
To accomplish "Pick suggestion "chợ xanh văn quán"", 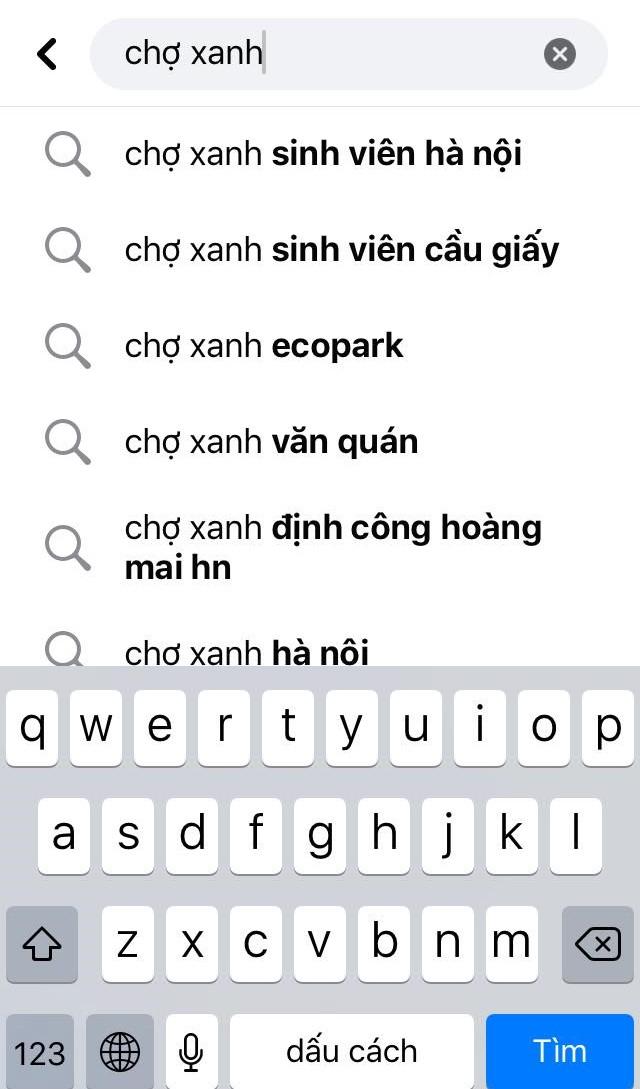I will point(320,442).
